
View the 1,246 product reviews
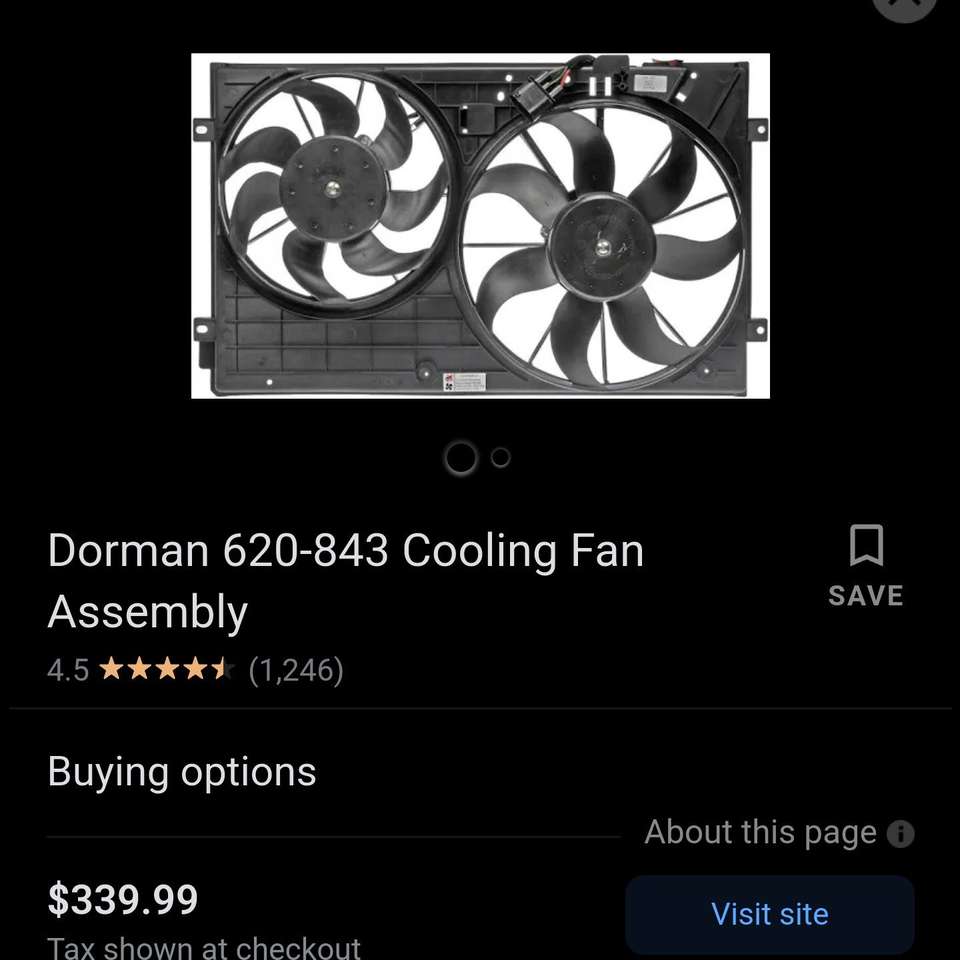(x=295, y=670)
